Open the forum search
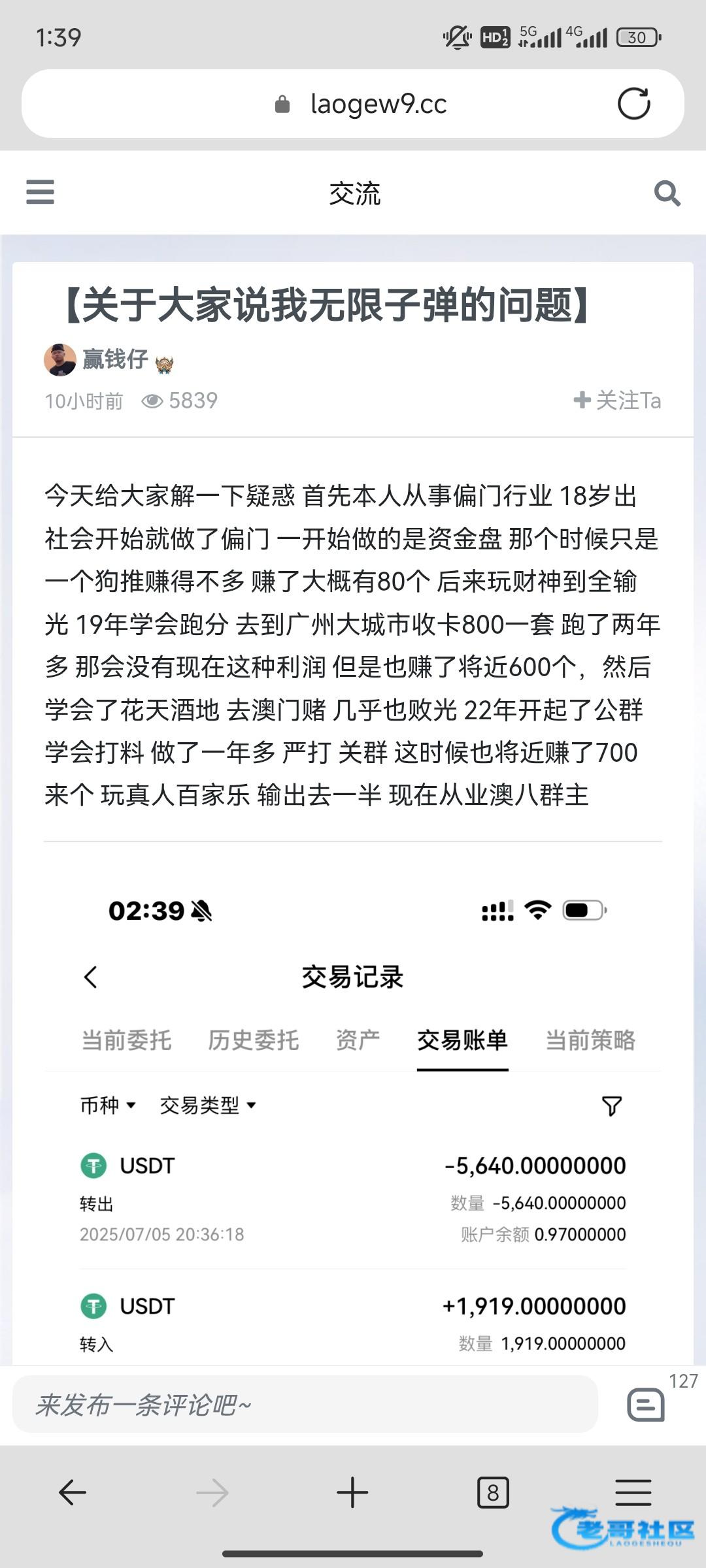Viewport: 706px width, 1568px height. point(667,193)
